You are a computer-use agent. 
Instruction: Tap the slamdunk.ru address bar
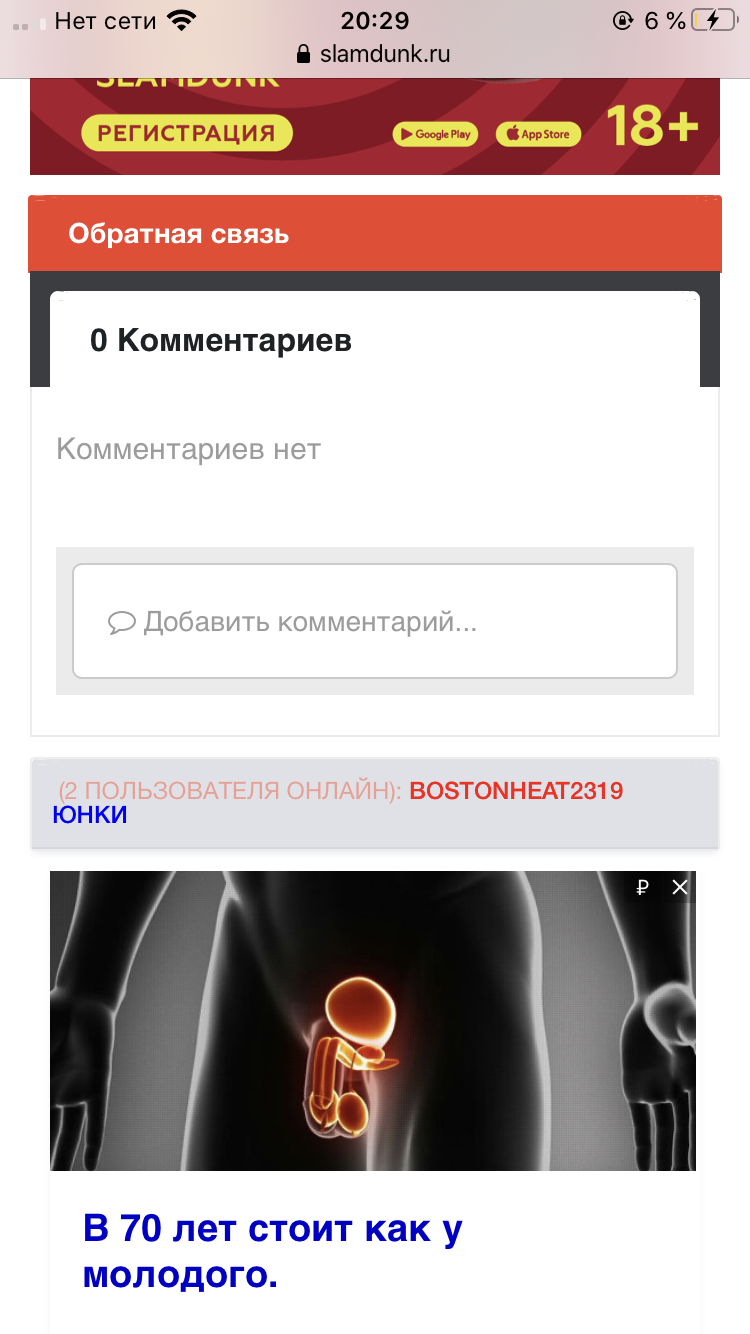pos(375,54)
